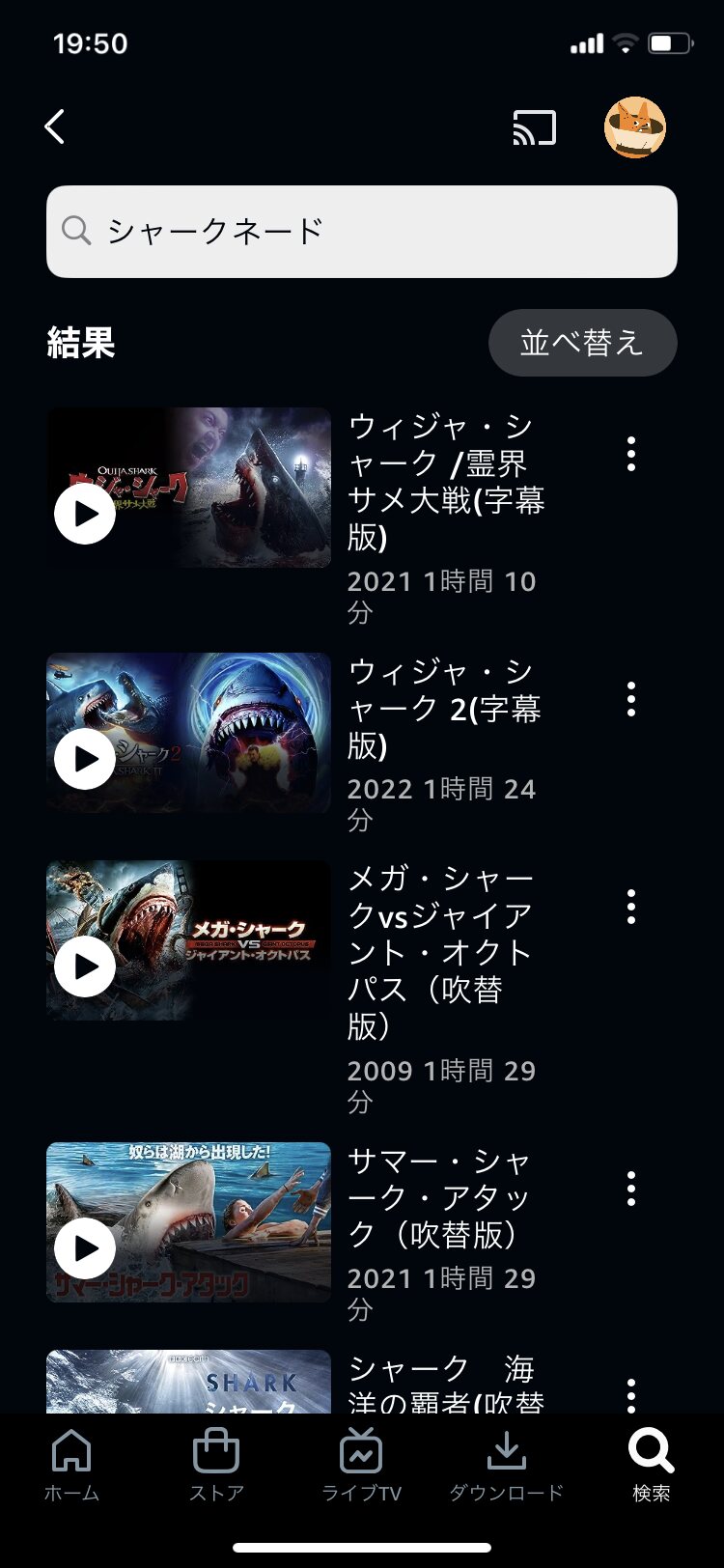
Task: Open more options for サマー・シャーク・アタック
Action: pos(631,1189)
